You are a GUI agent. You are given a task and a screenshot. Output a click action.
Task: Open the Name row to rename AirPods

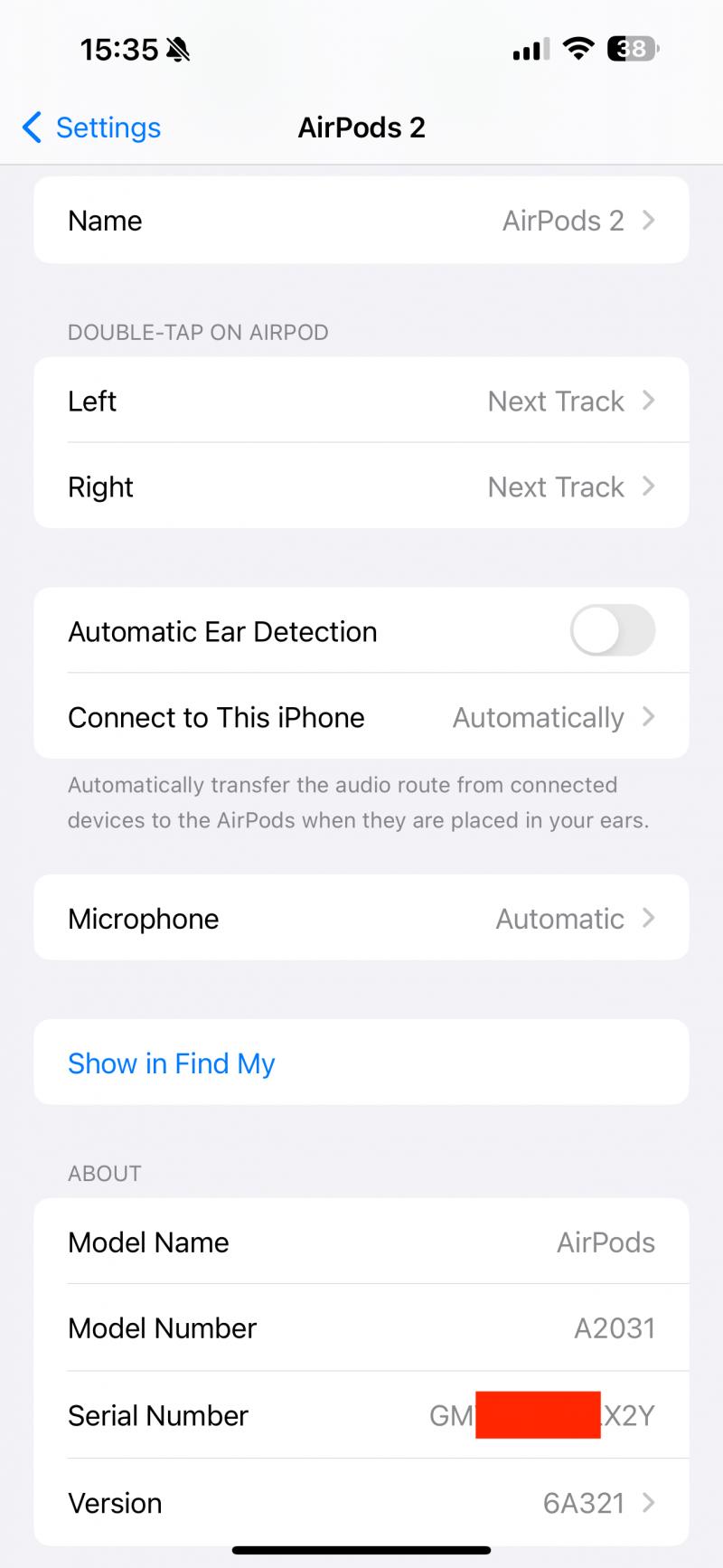pos(361,221)
